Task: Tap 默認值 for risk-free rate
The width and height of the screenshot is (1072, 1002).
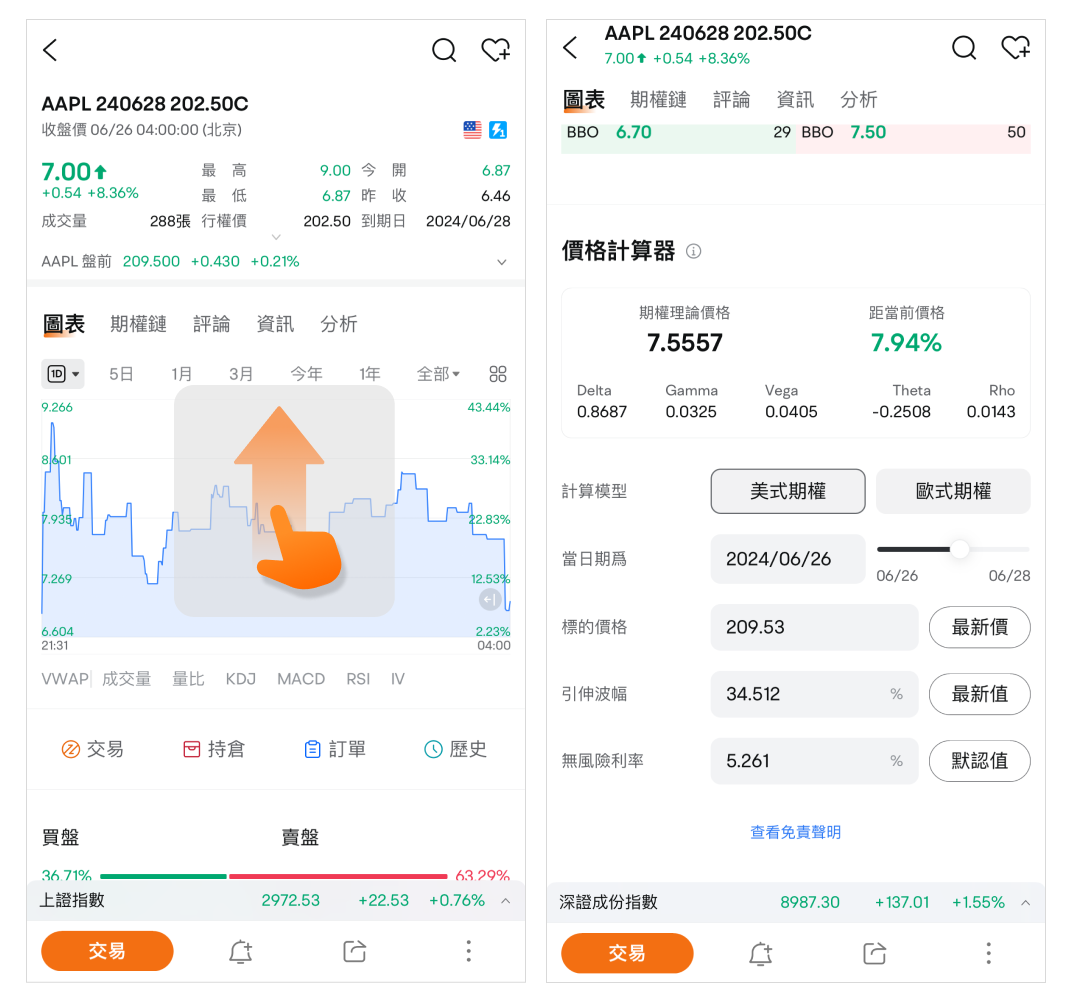Action: pyautogui.click(x=979, y=761)
